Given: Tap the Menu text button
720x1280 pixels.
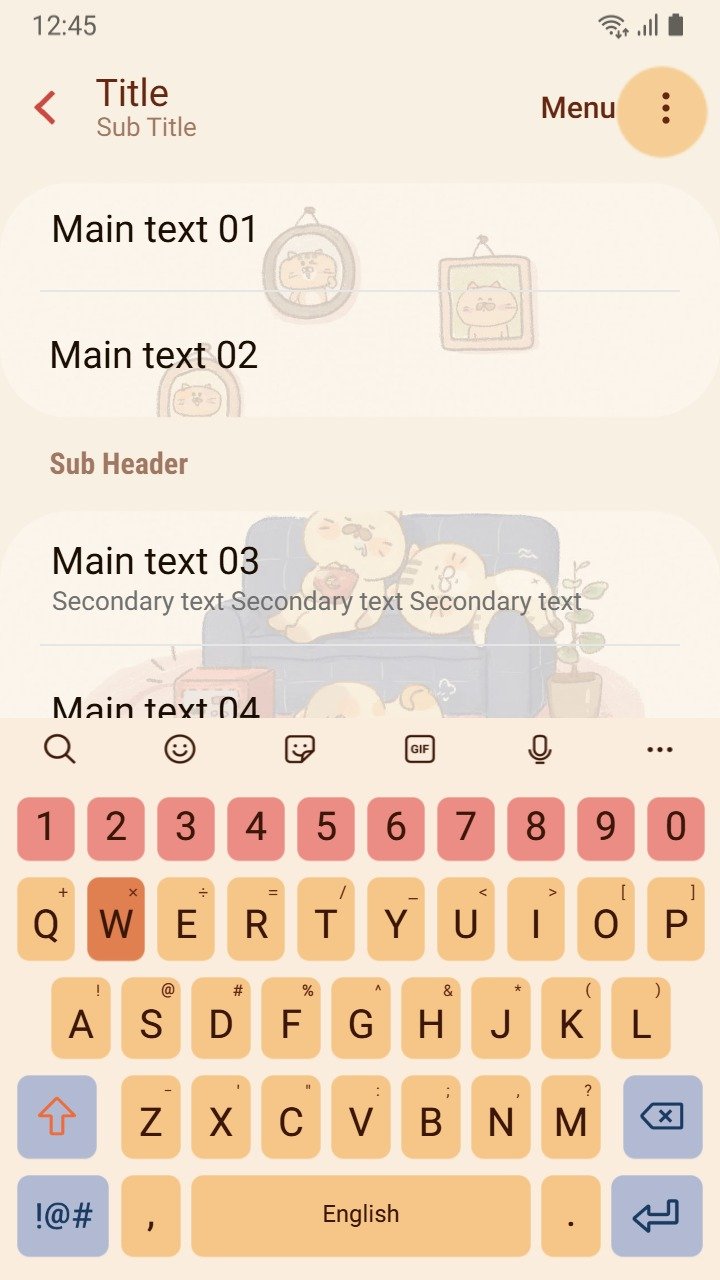Looking at the screenshot, I should 577,108.
